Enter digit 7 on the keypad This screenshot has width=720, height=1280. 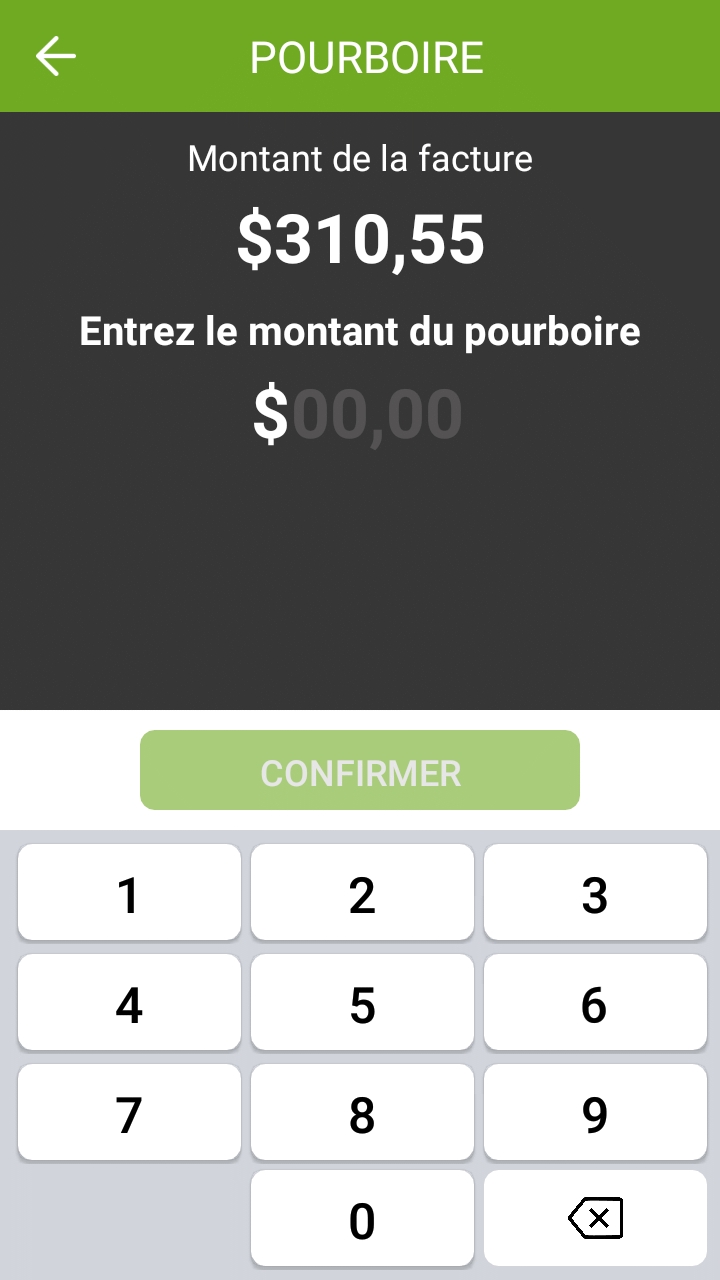(129, 1113)
